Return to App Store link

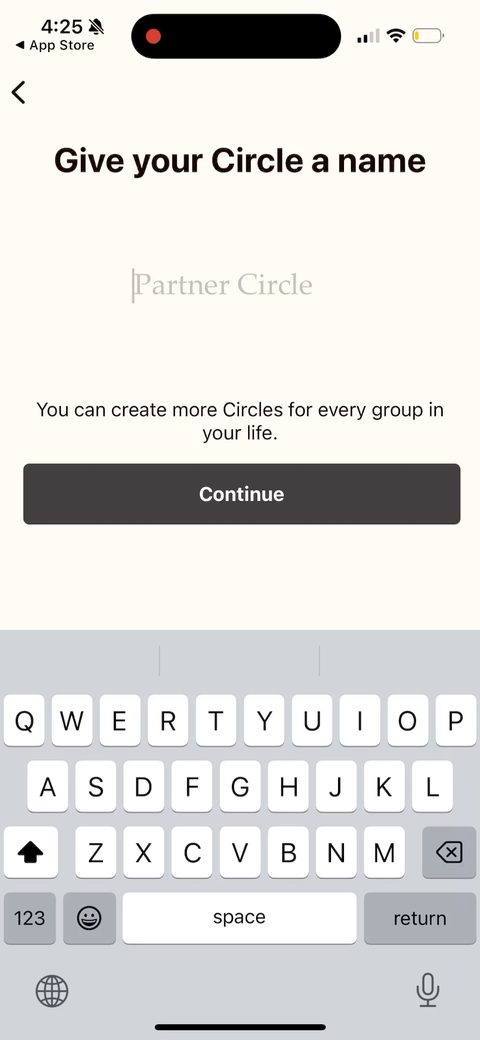[x=54, y=46]
